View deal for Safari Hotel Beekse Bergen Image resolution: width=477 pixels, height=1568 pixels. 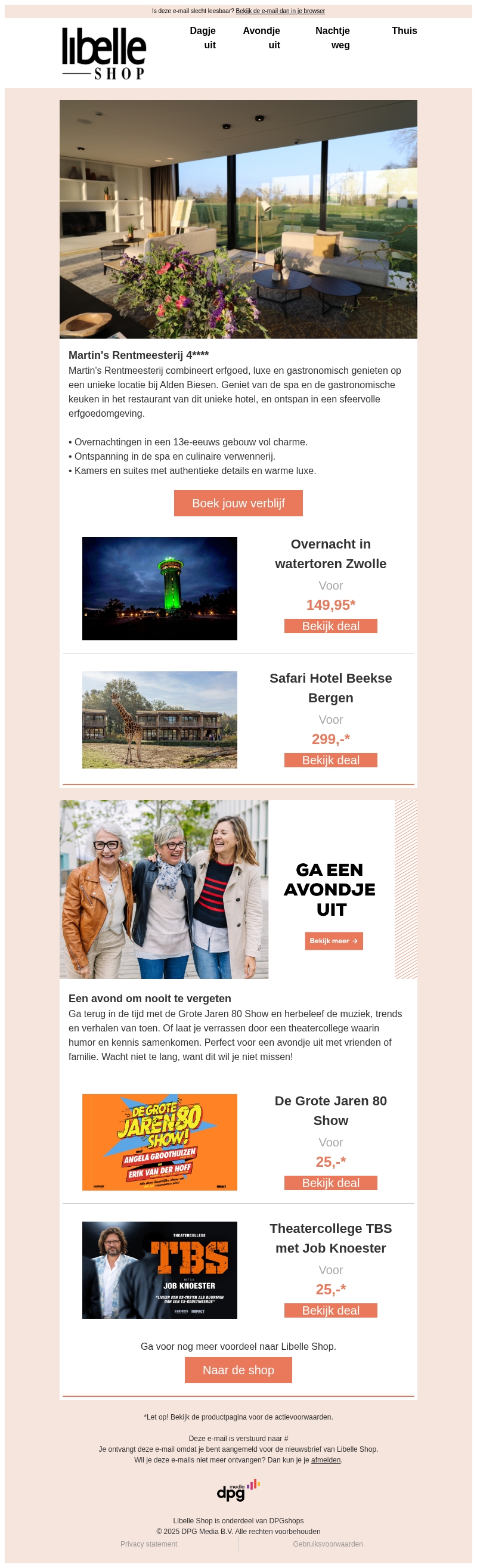pyautogui.click(x=330, y=760)
